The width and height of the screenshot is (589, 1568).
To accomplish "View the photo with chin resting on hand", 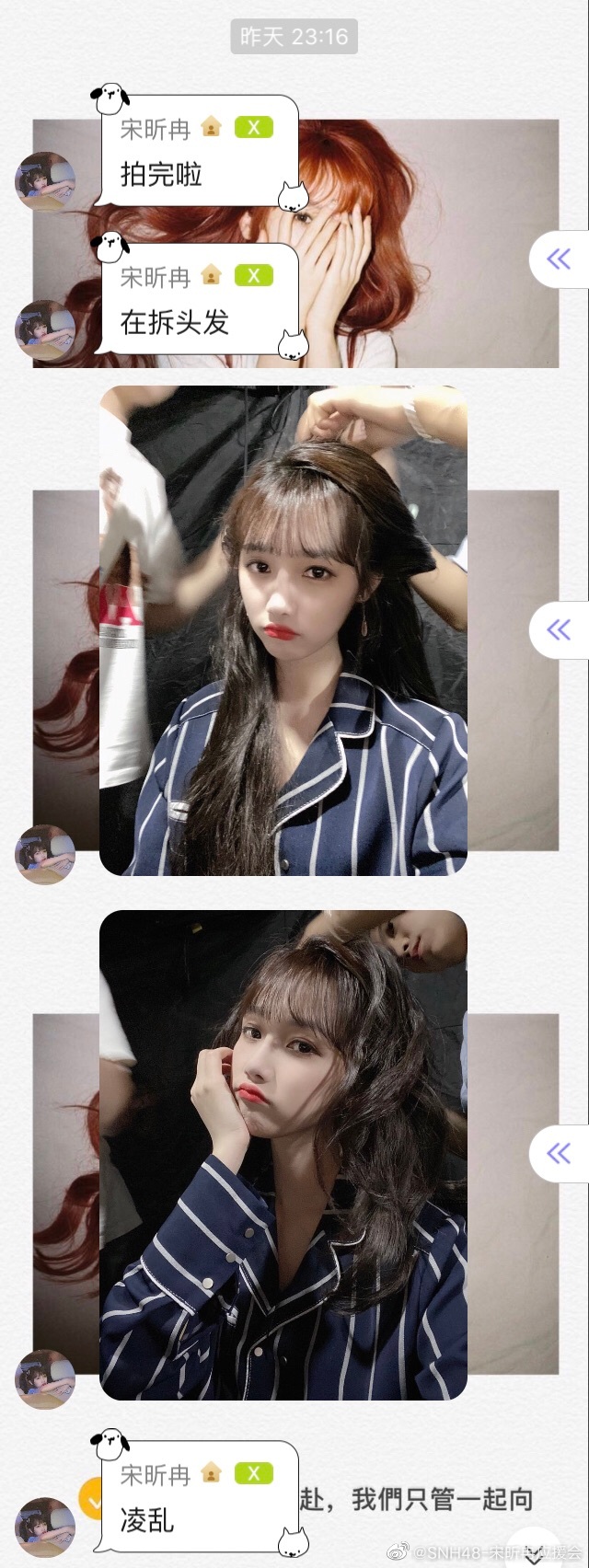I will pyautogui.click(x=283, y=1155).
